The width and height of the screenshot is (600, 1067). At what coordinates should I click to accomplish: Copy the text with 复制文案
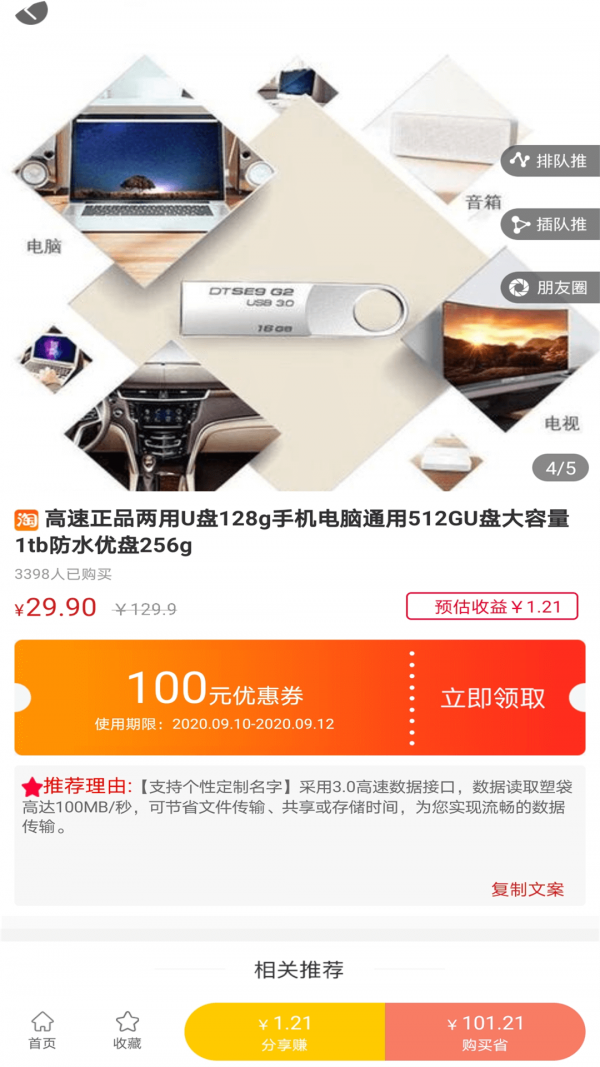click(527, 889)
